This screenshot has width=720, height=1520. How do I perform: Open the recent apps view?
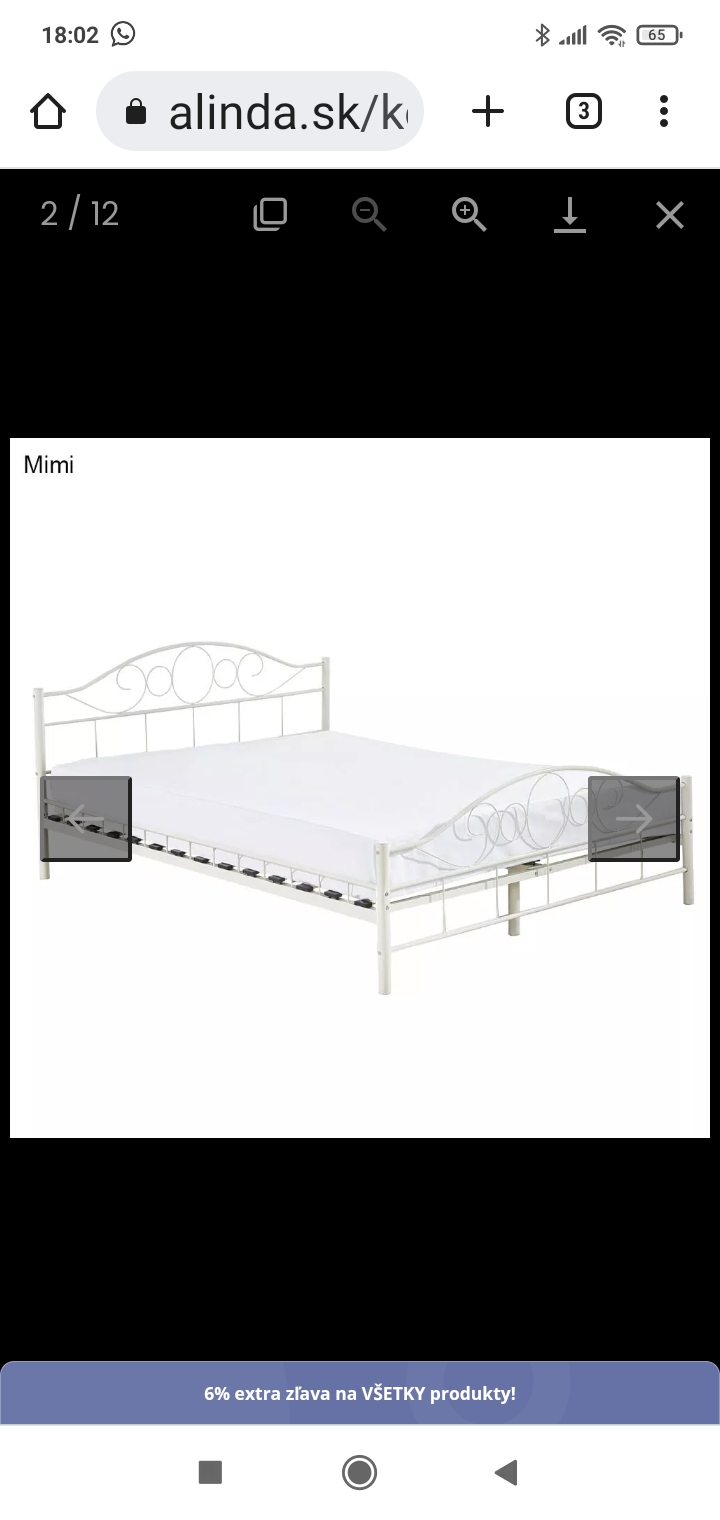click(x=210, y=1472)
